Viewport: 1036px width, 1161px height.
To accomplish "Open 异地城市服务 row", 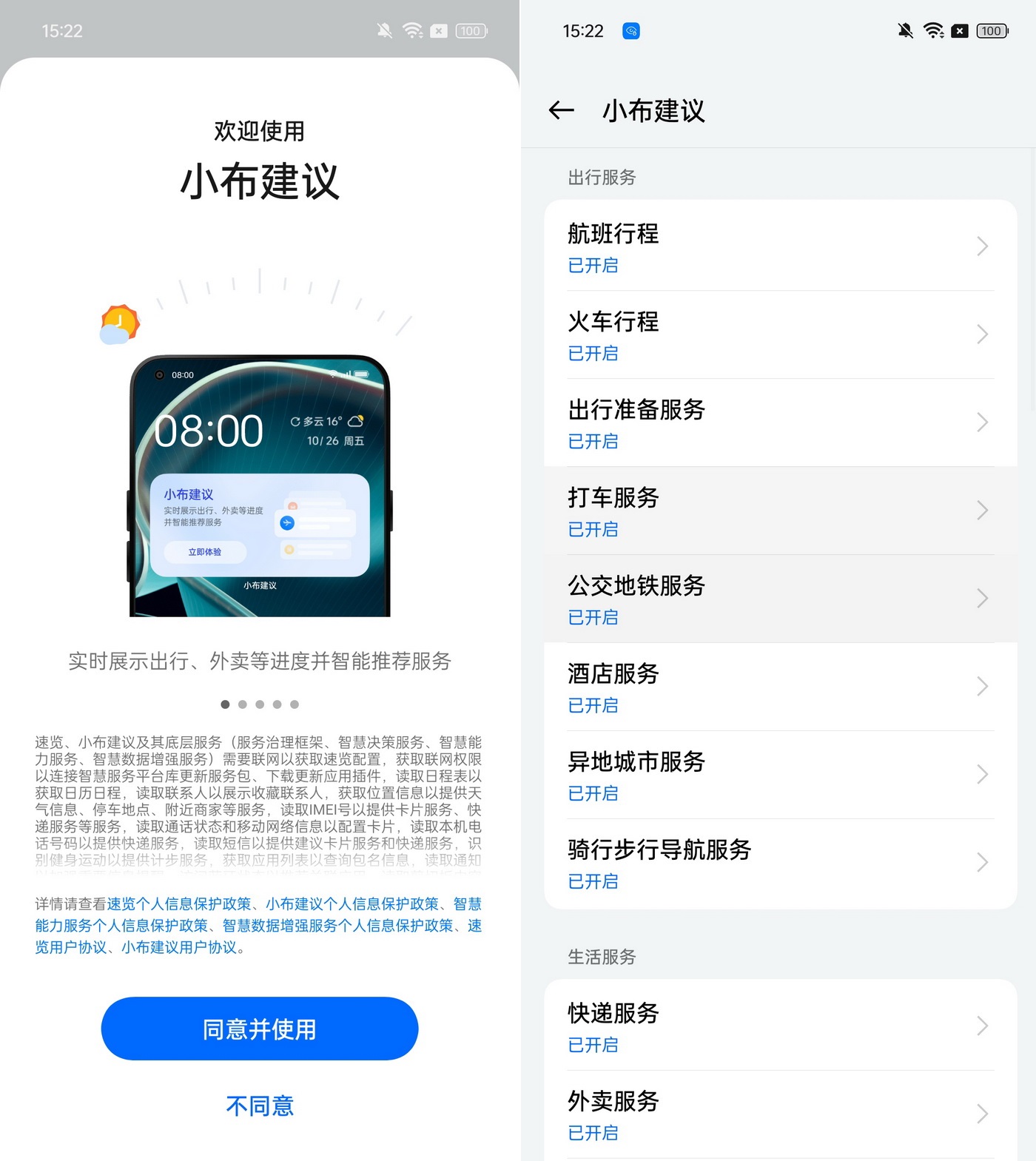I will 780,775.
